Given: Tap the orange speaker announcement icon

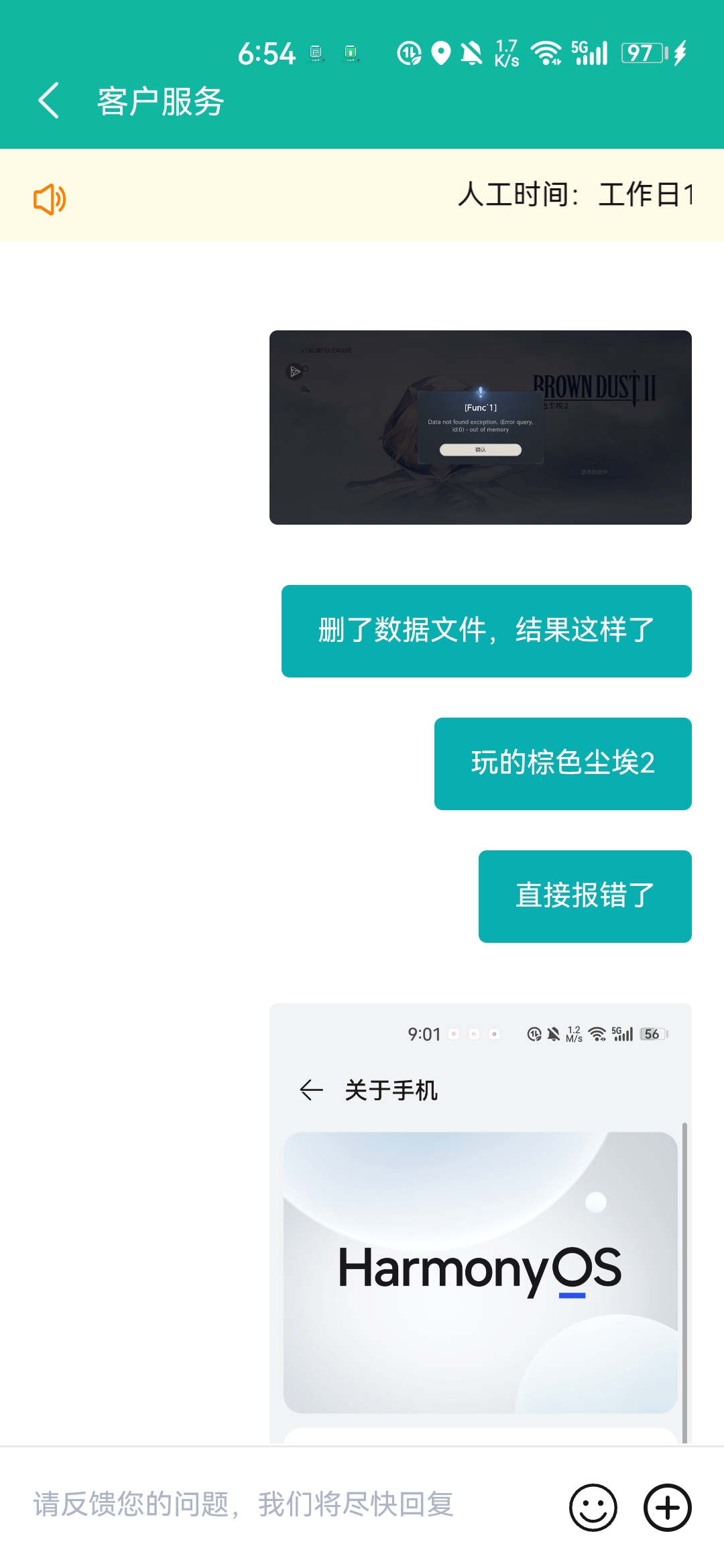Looking at the screenshot, I should click(x=50, y=199).
